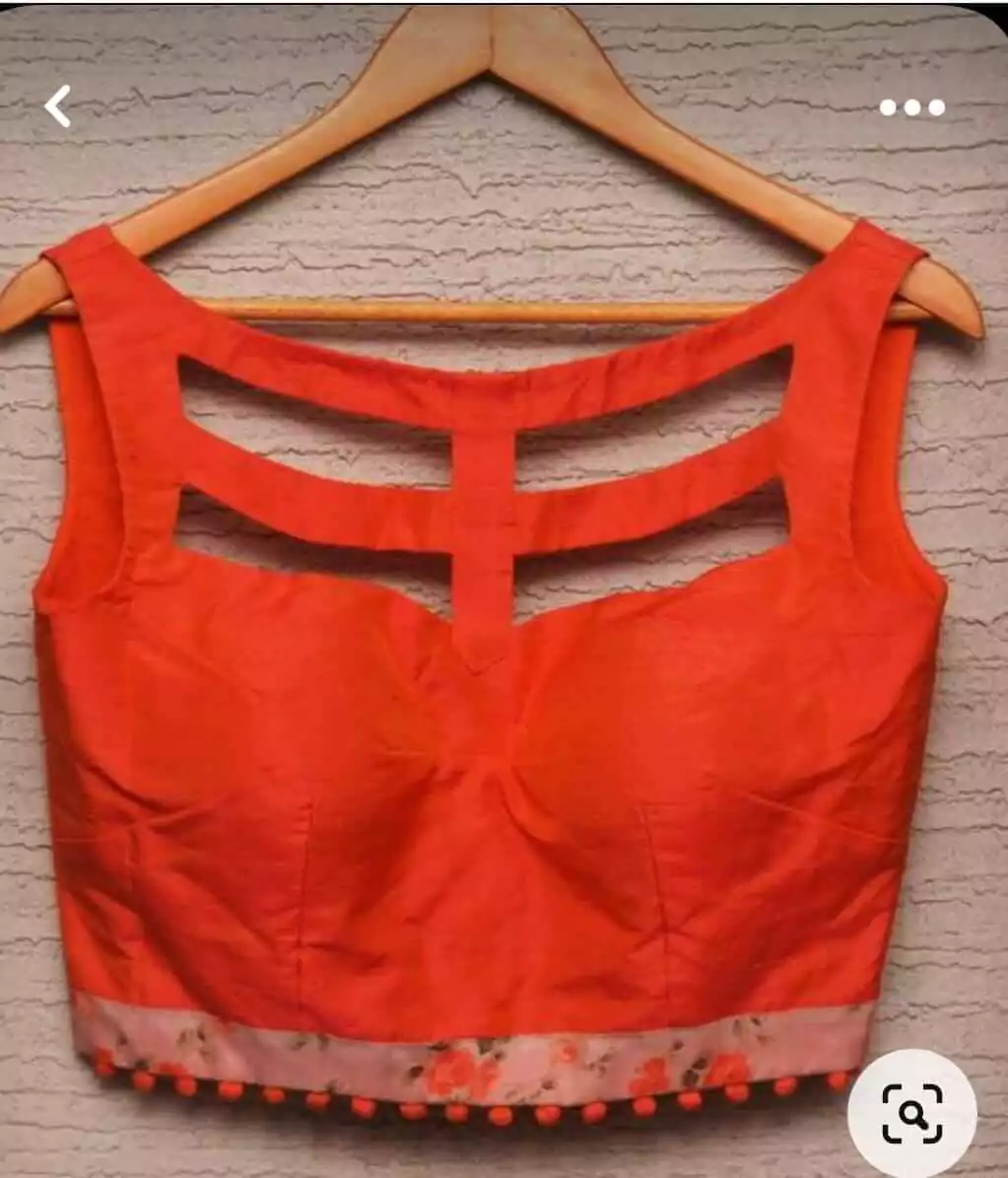The width and height of the screenshot is (1008, 1178).
Task: Tap the visual search lens button
Action: tap(911, 1113)
